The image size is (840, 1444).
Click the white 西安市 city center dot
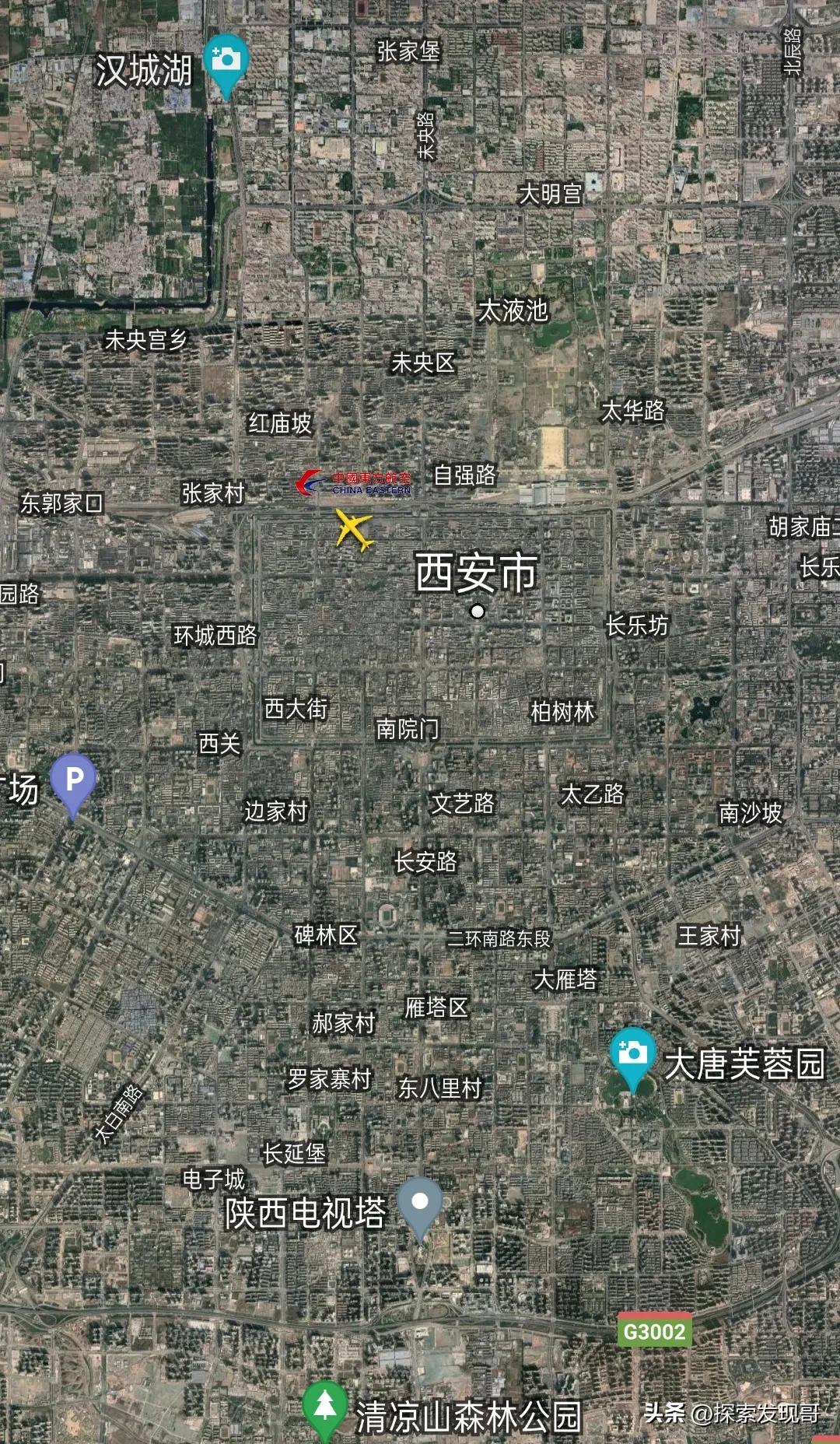[476, 610]
